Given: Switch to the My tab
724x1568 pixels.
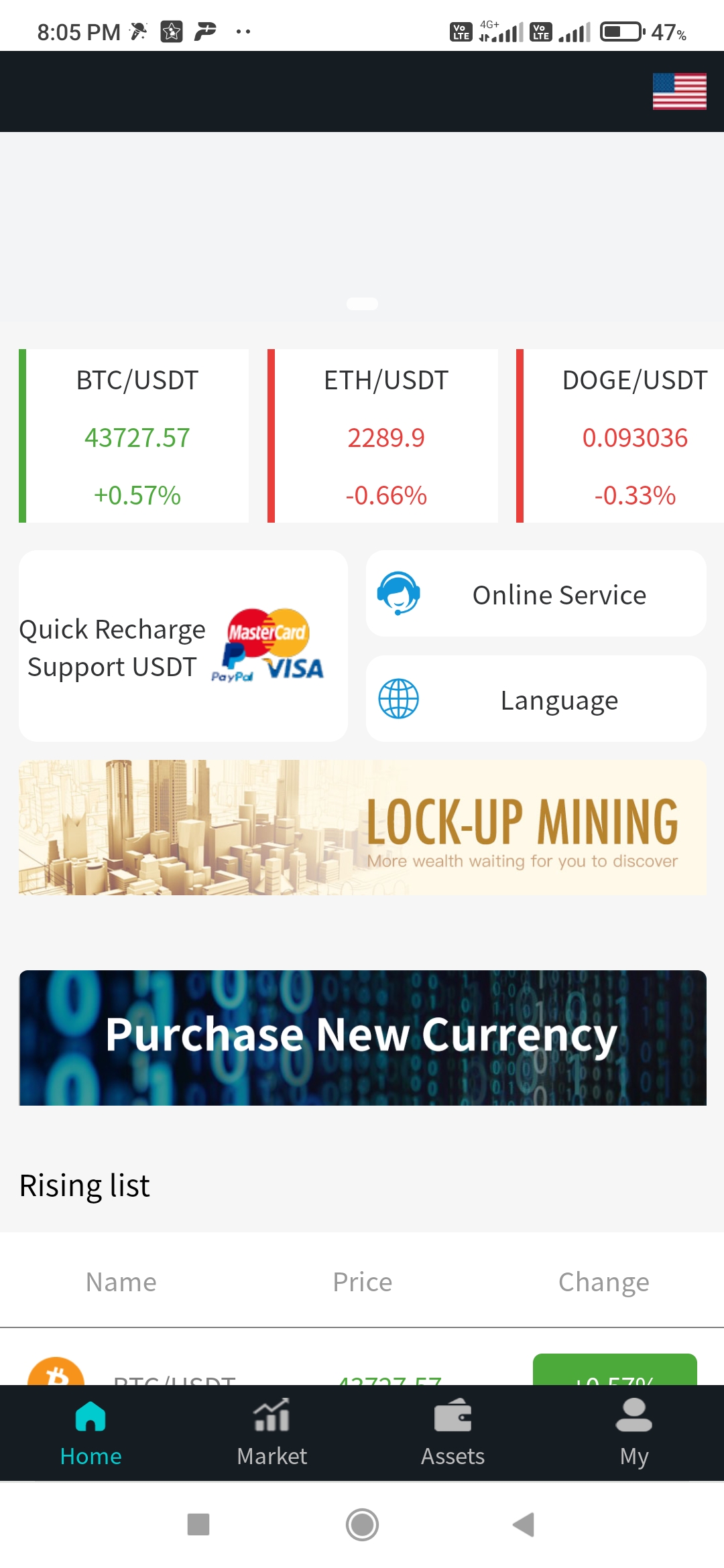Looking at the screenshot, I should pos(633,1433).
